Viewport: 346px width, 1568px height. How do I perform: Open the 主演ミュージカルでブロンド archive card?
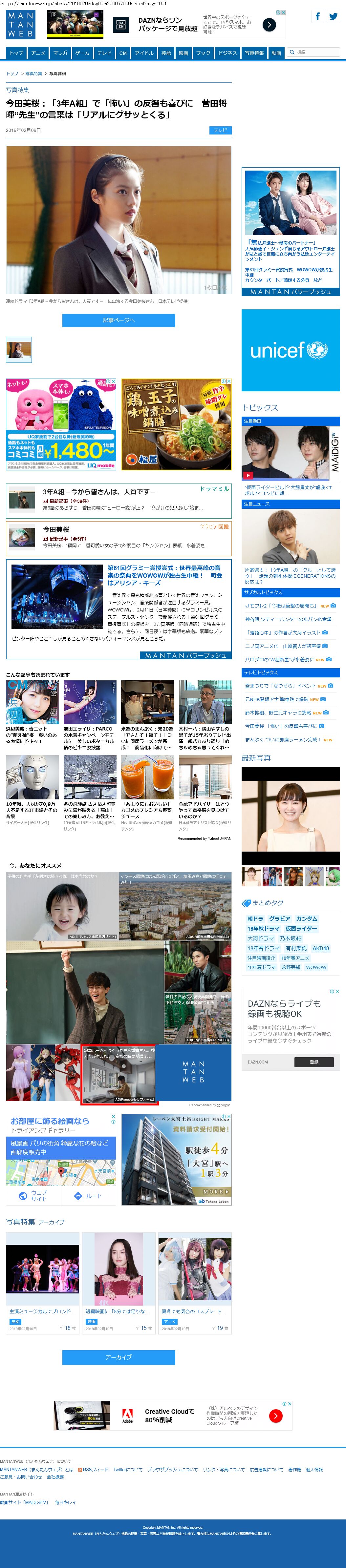tap(43, 1310)
